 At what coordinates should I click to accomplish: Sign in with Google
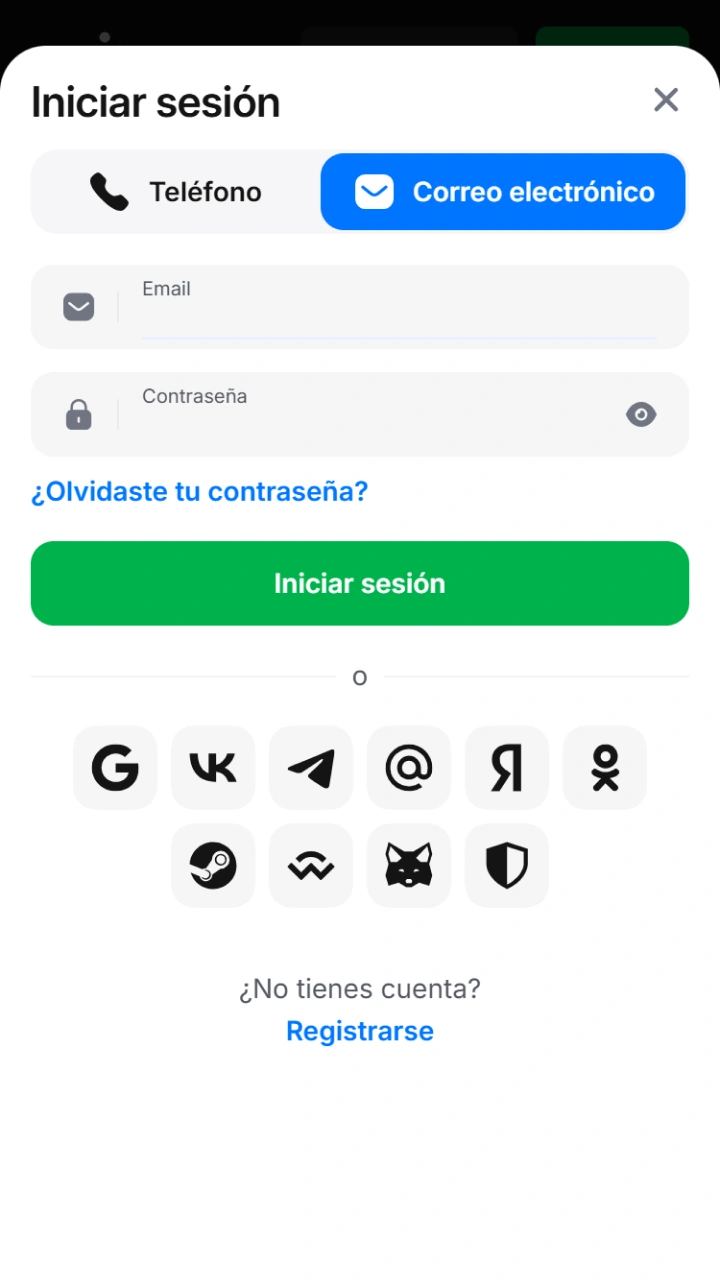115,767
